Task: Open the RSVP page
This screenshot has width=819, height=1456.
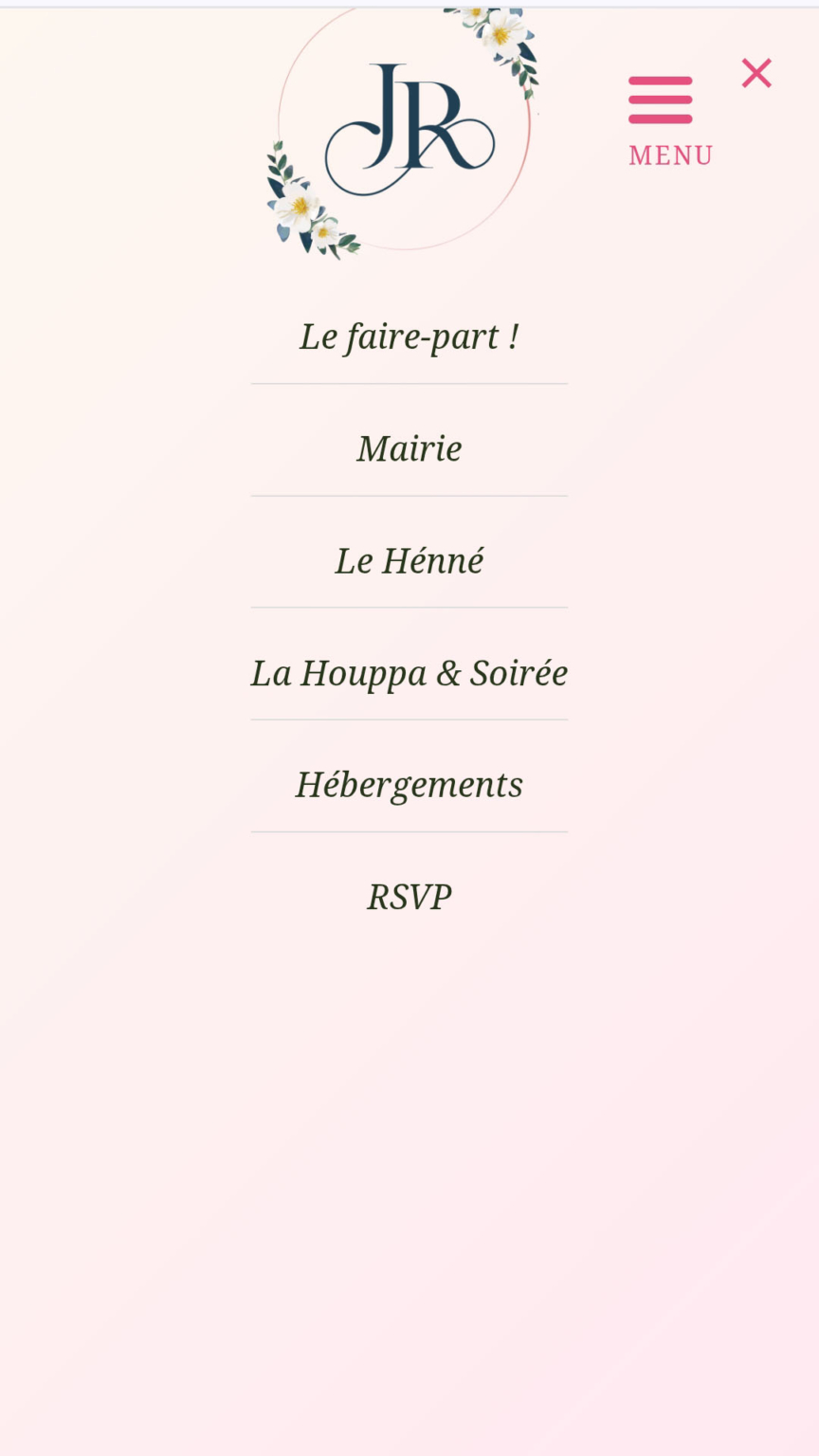Action: click(409, 897)
